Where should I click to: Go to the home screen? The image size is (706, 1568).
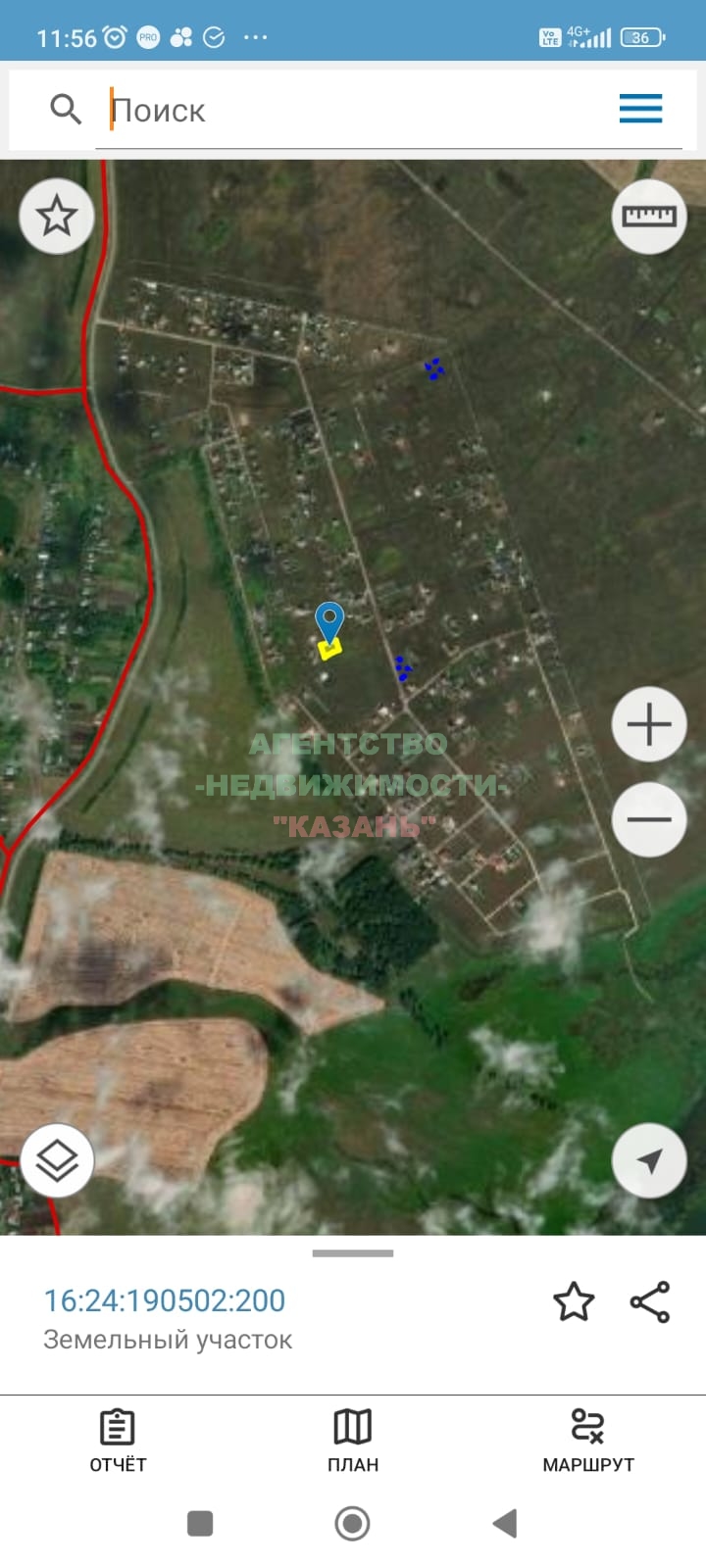[353, 1523]
